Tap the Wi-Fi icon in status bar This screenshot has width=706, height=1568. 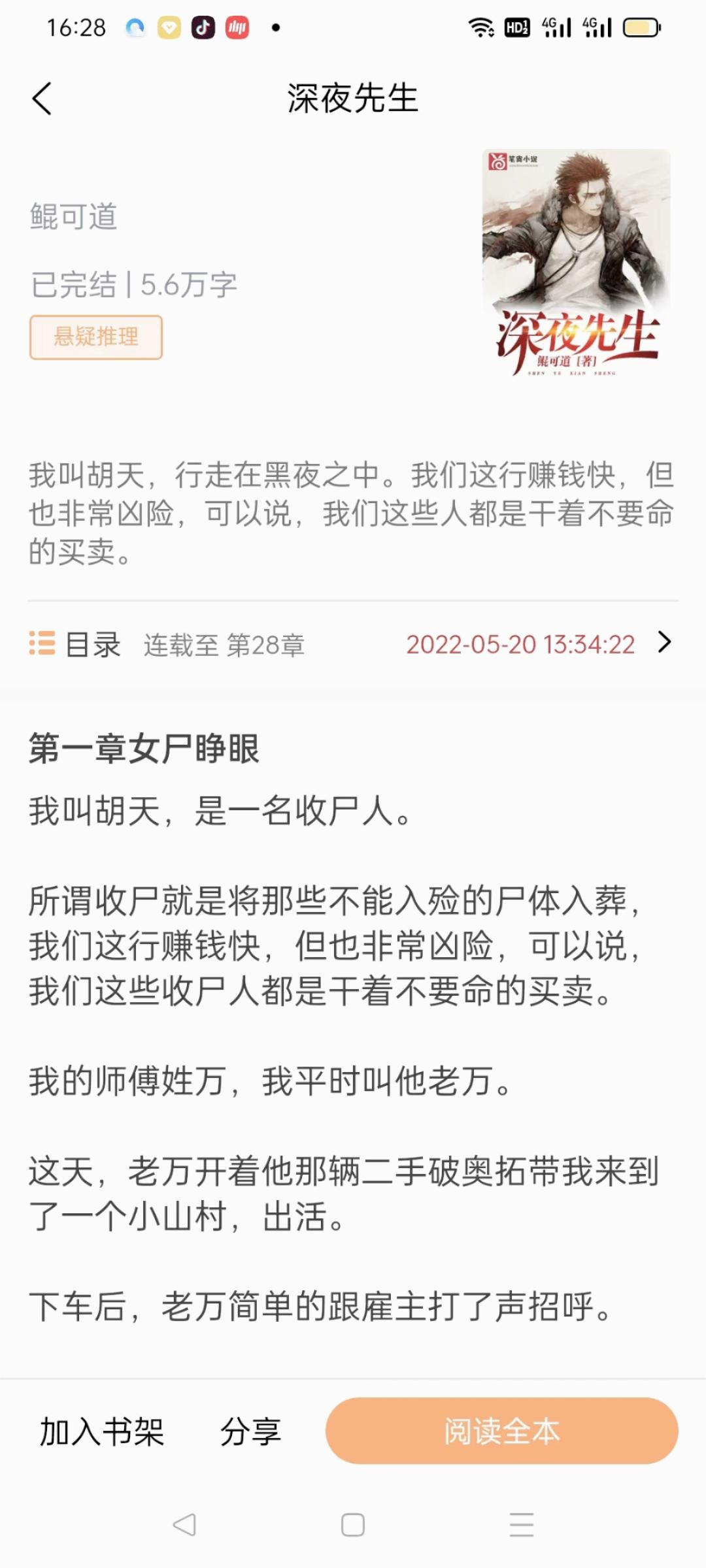coord(482,27)
